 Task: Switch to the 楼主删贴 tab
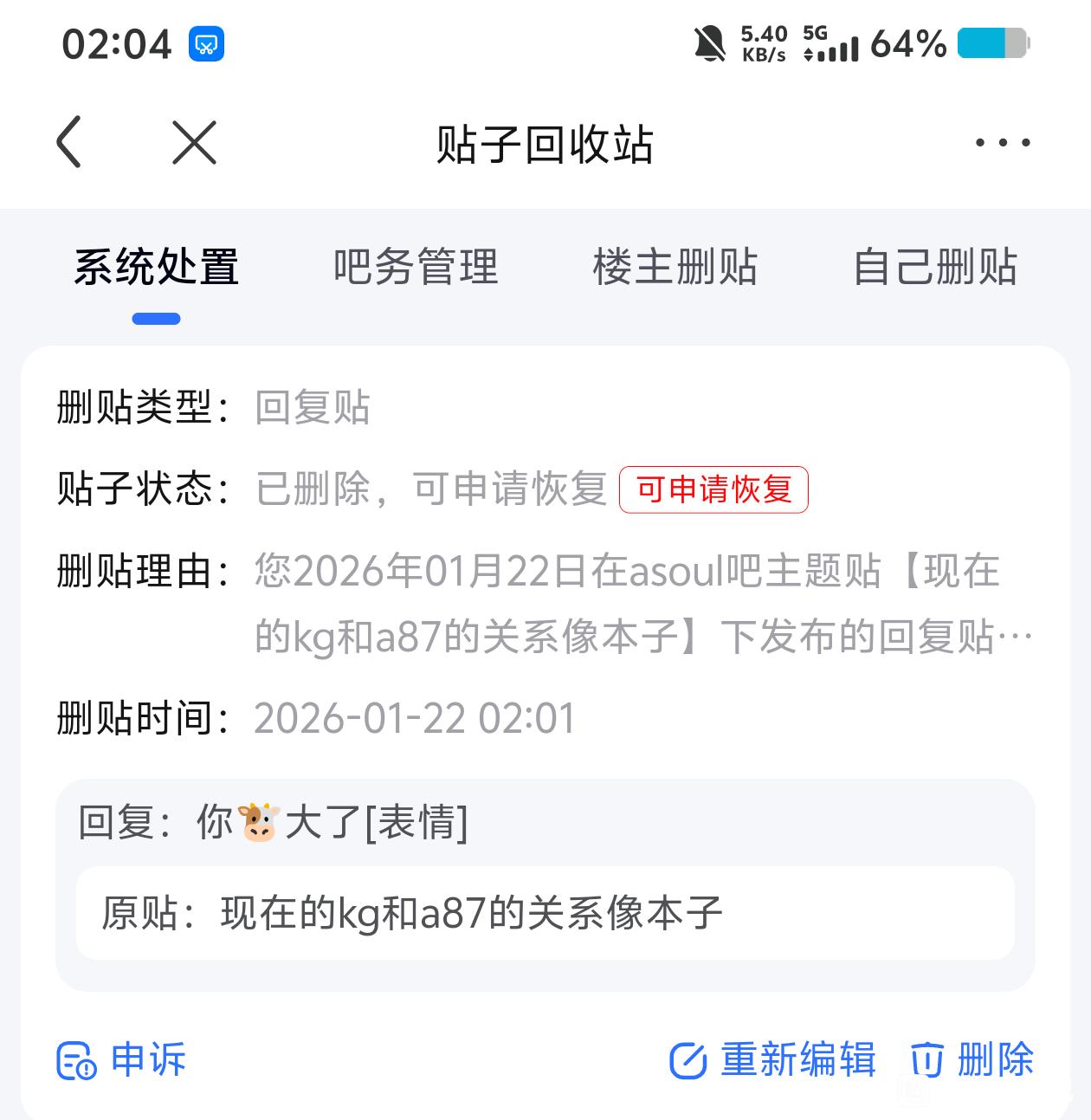(x=675, y=267)
